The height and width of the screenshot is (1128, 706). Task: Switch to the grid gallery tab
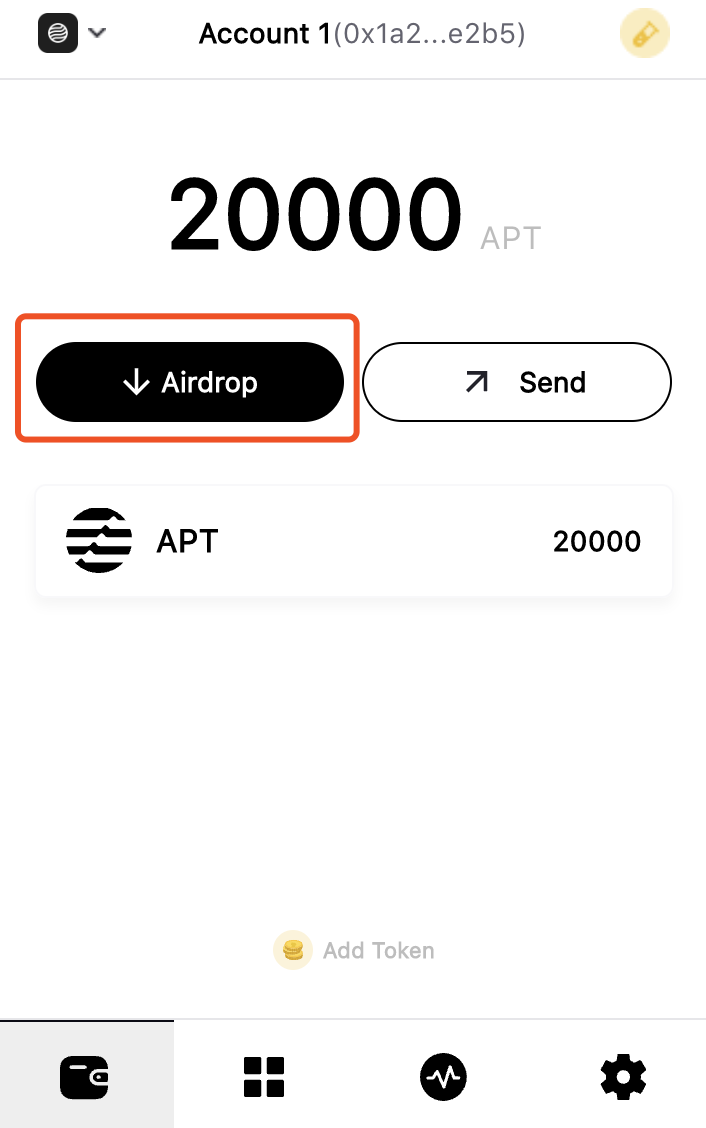(x=264, y=1076)
